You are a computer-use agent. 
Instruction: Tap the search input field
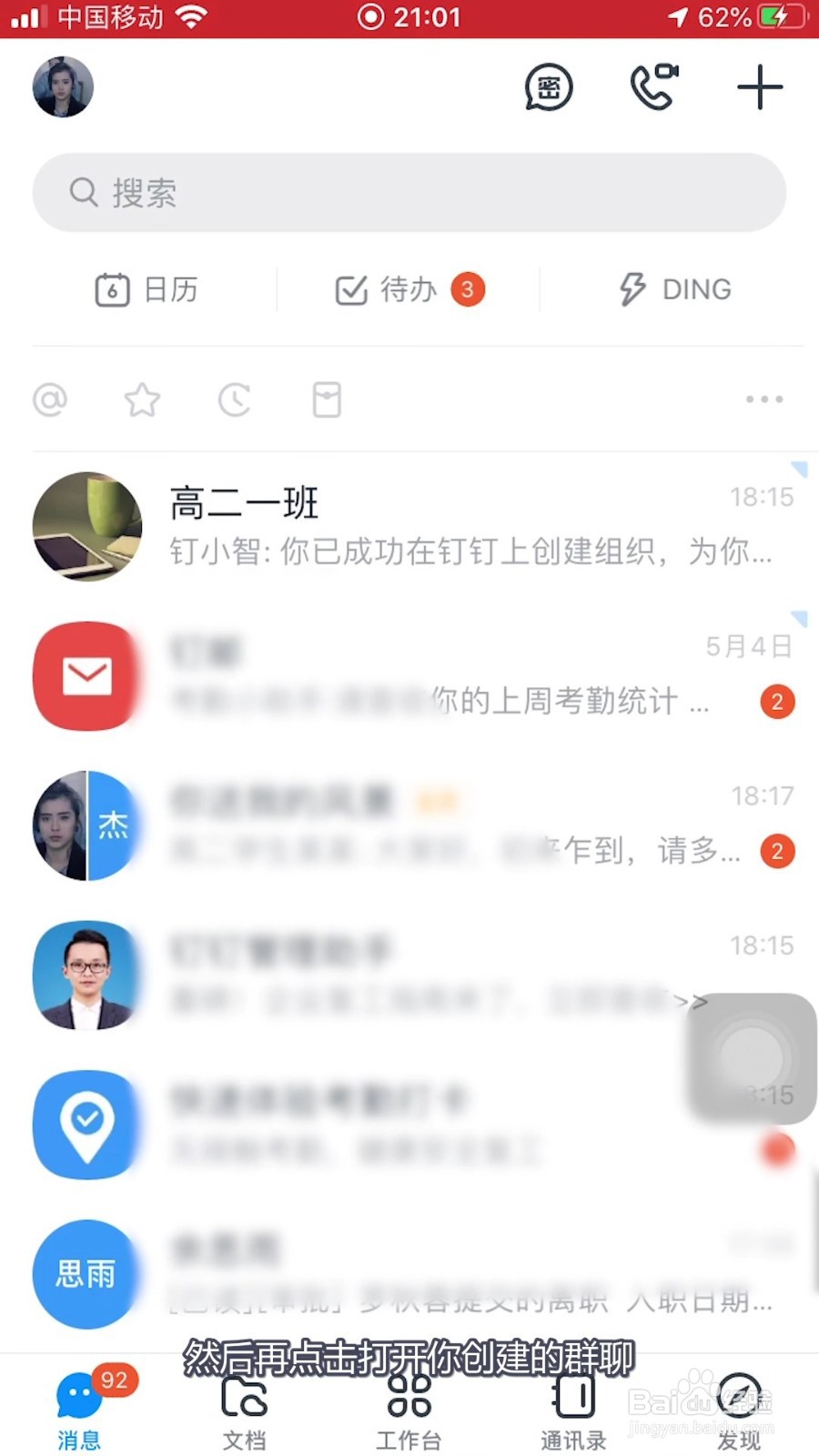[x=408, y=193]
